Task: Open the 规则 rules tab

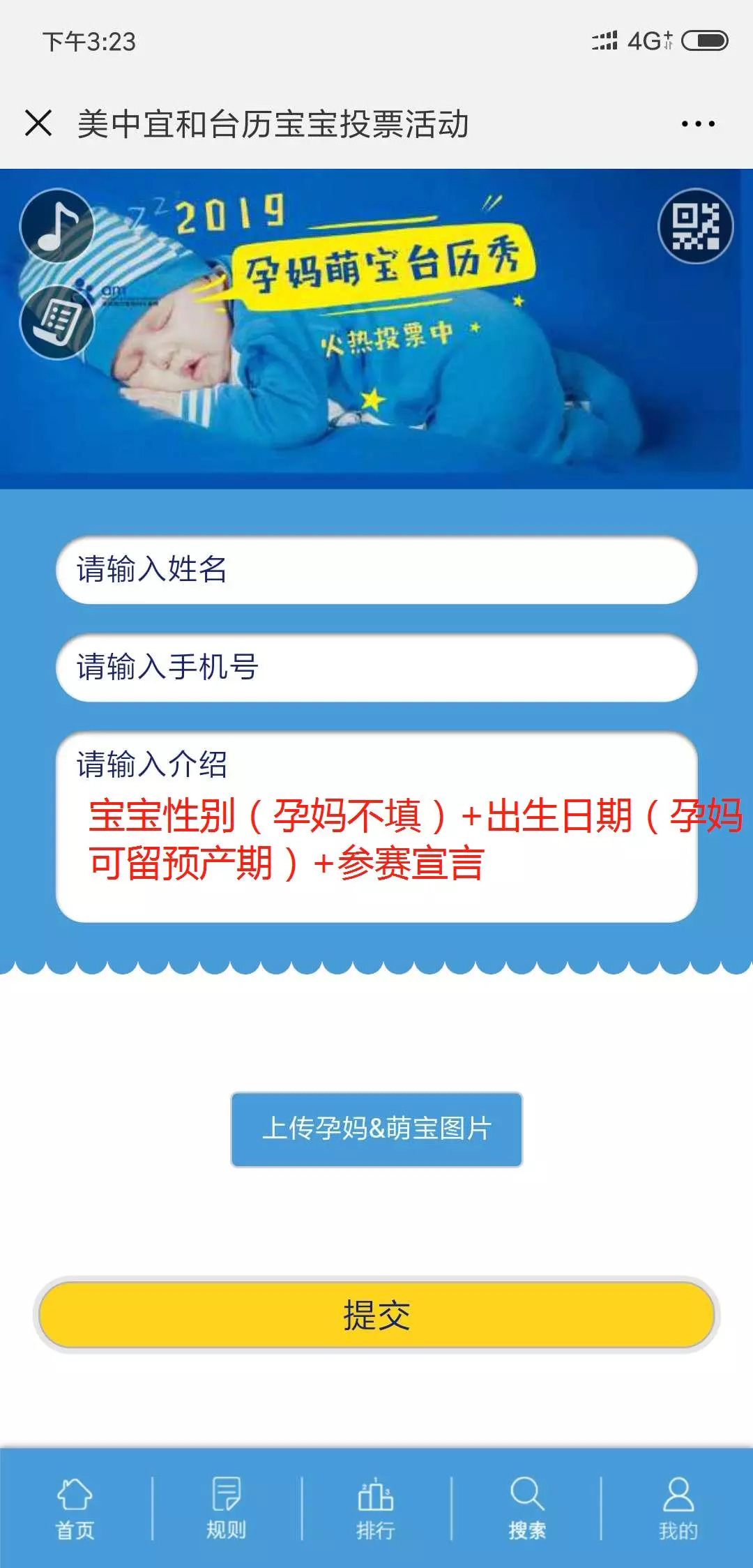Action: [226, 1508]
